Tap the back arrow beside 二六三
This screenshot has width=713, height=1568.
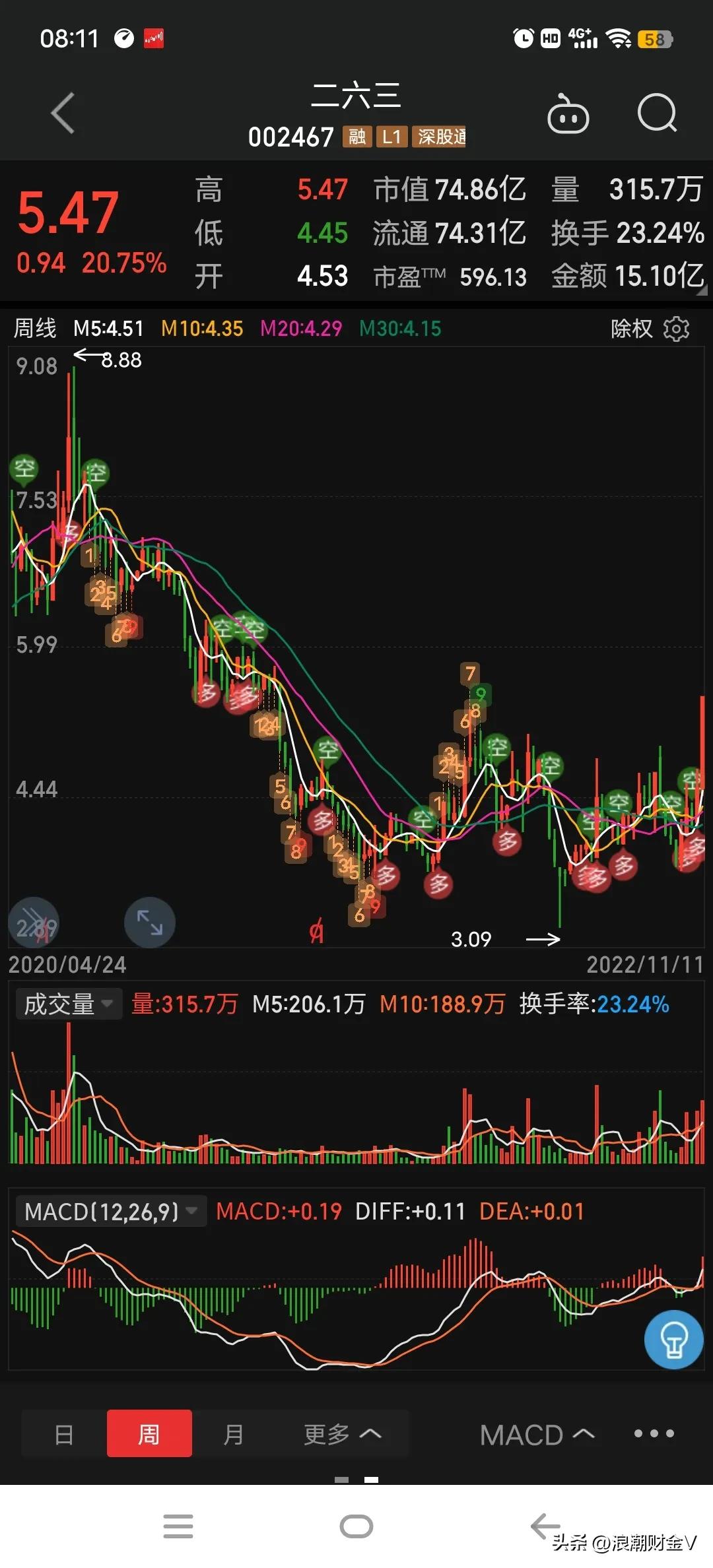click(x=63, y=114)
